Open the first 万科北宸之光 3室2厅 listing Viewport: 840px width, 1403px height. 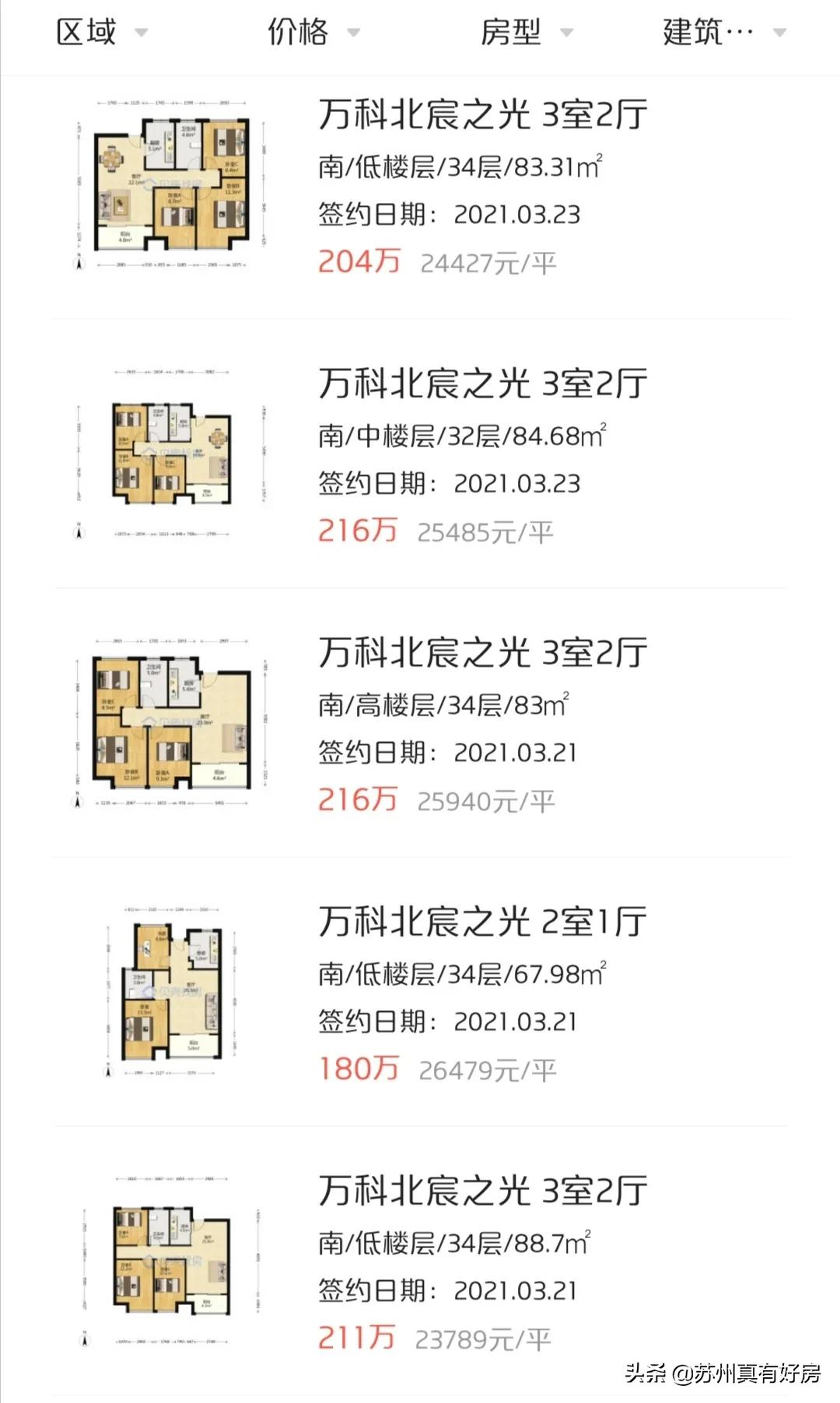pos(482,117)
